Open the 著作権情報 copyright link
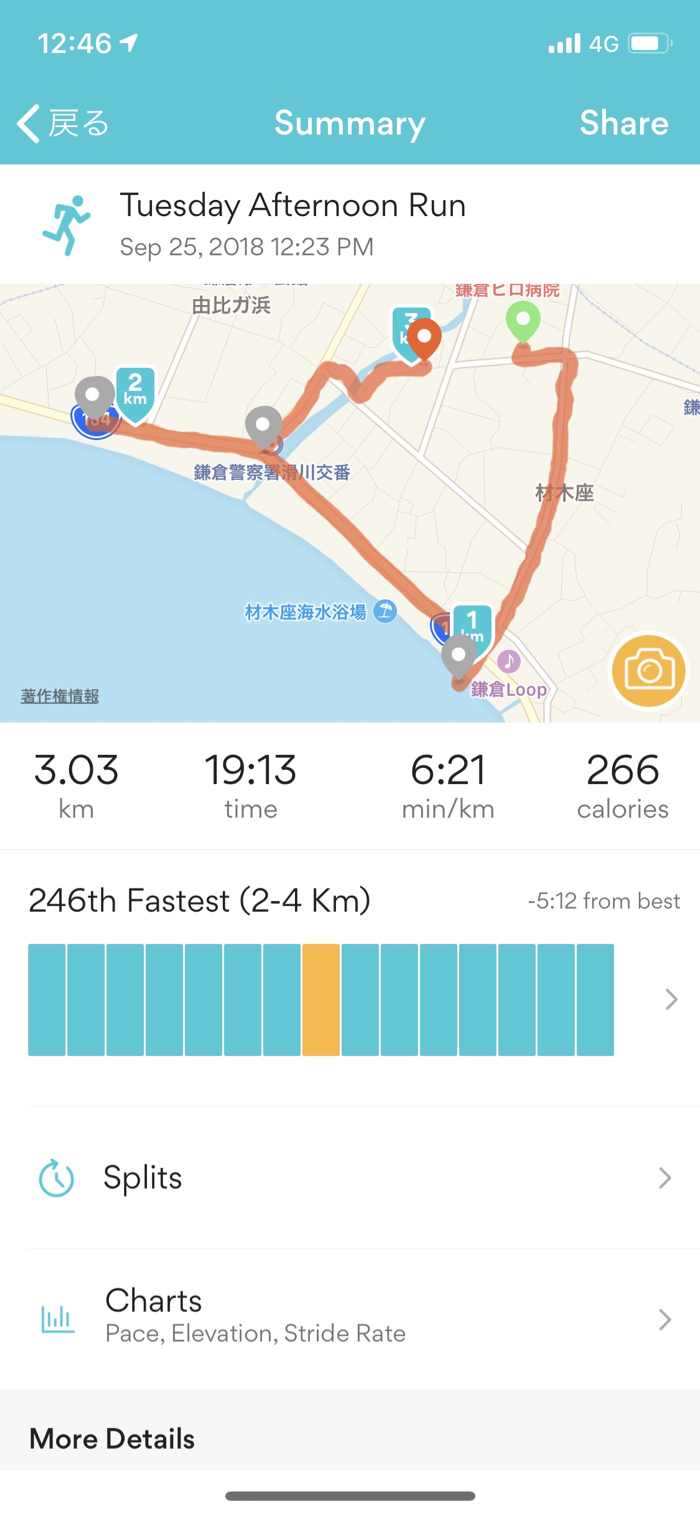Viewport: 700px width, 1516px height. [x=60, y=697]
